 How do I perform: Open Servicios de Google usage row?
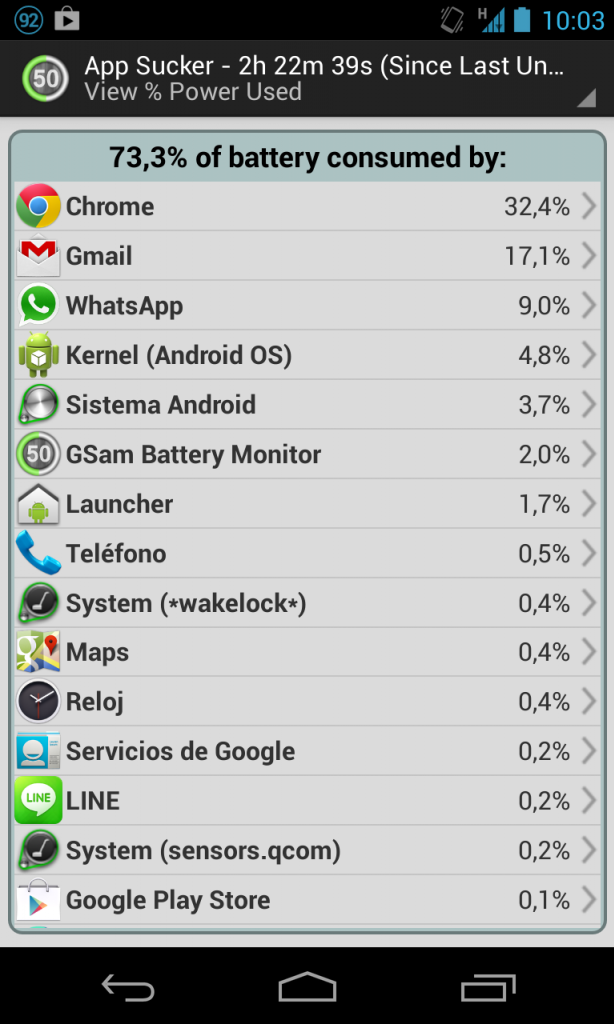click(307, 751)
